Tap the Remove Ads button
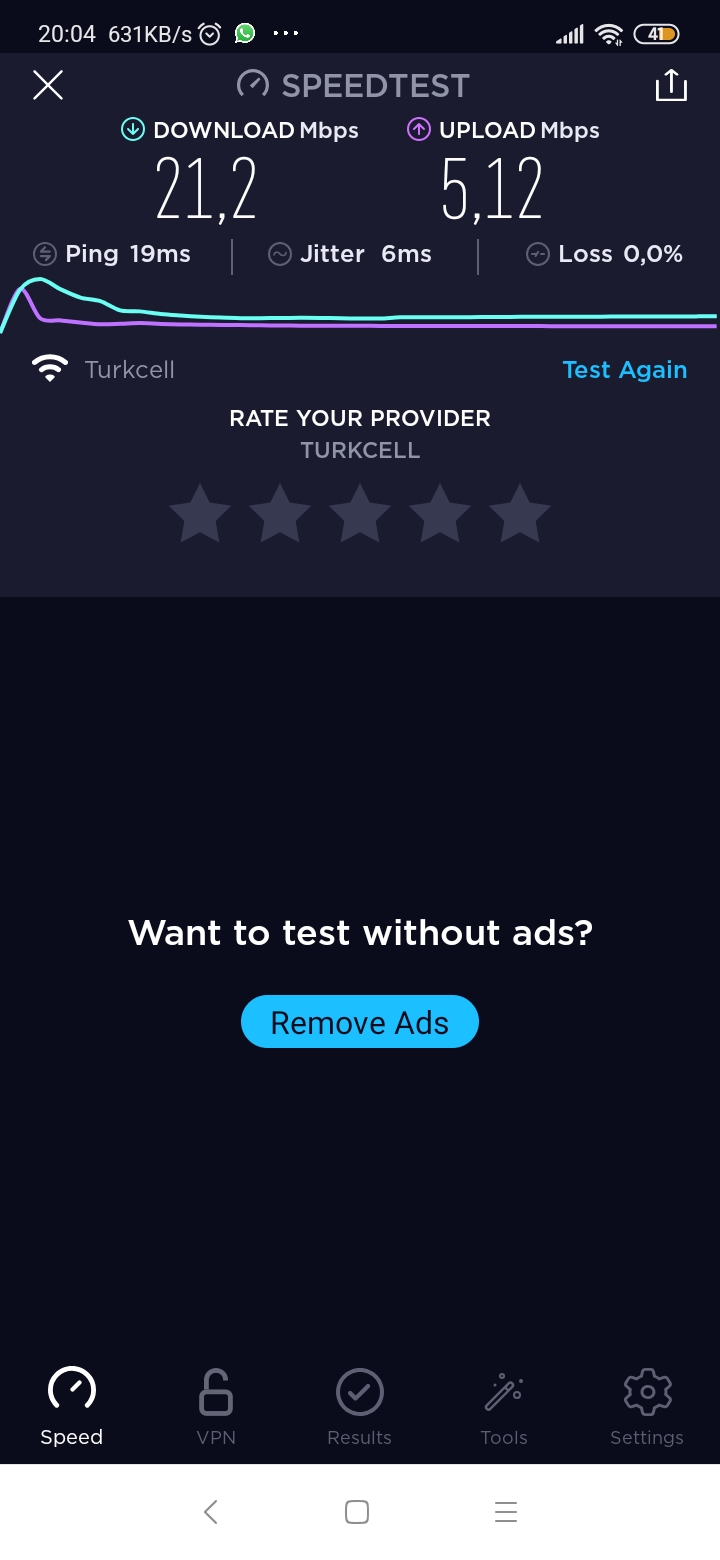 (360, 1022)
